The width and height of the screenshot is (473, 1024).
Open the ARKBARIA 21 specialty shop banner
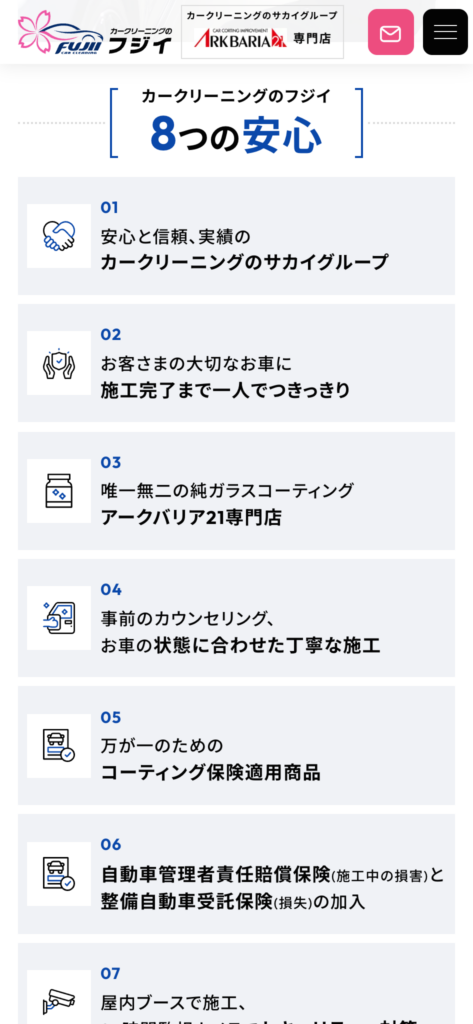[x=263, y=32]
